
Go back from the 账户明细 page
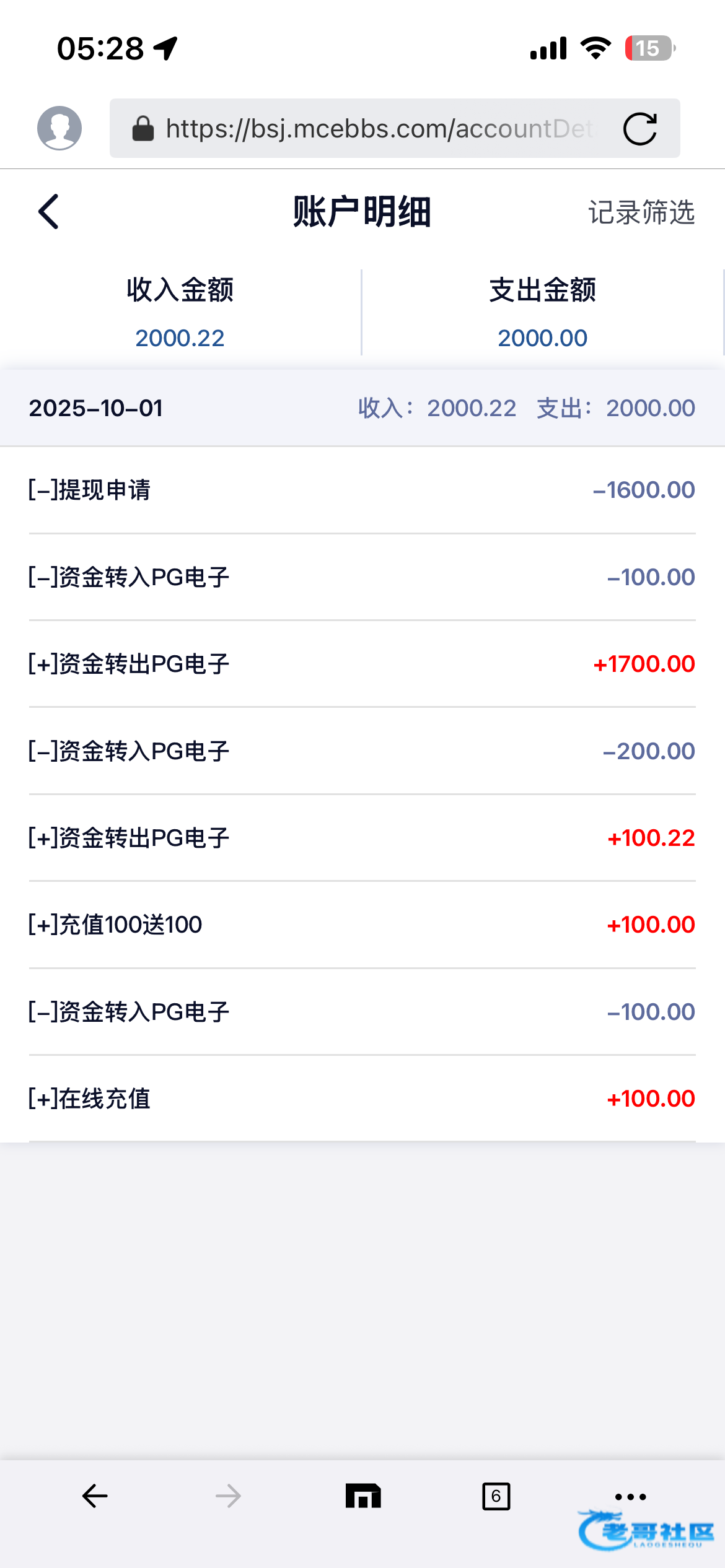48,212
